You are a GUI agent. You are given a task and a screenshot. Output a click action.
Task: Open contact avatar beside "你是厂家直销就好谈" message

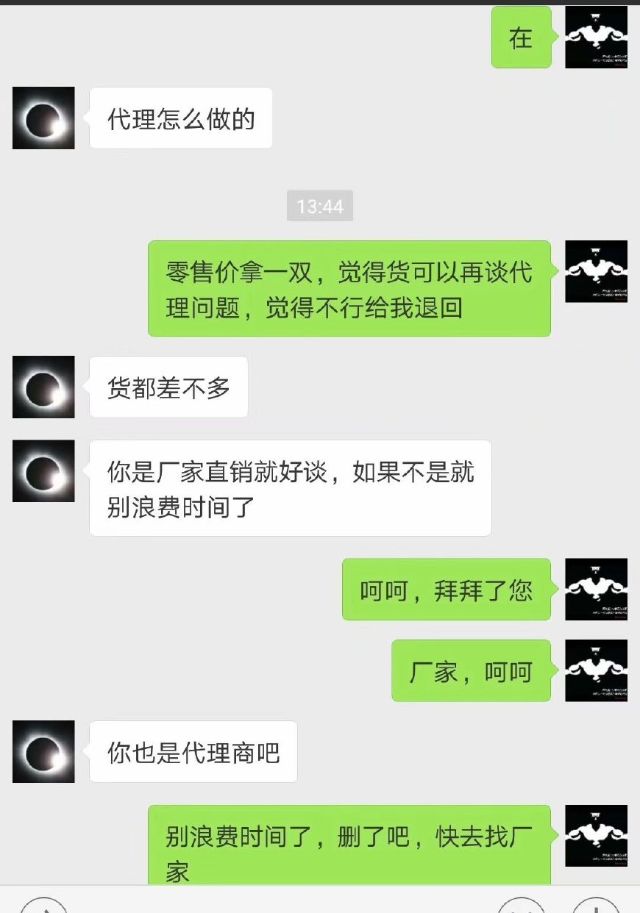[x=43, y=470]
